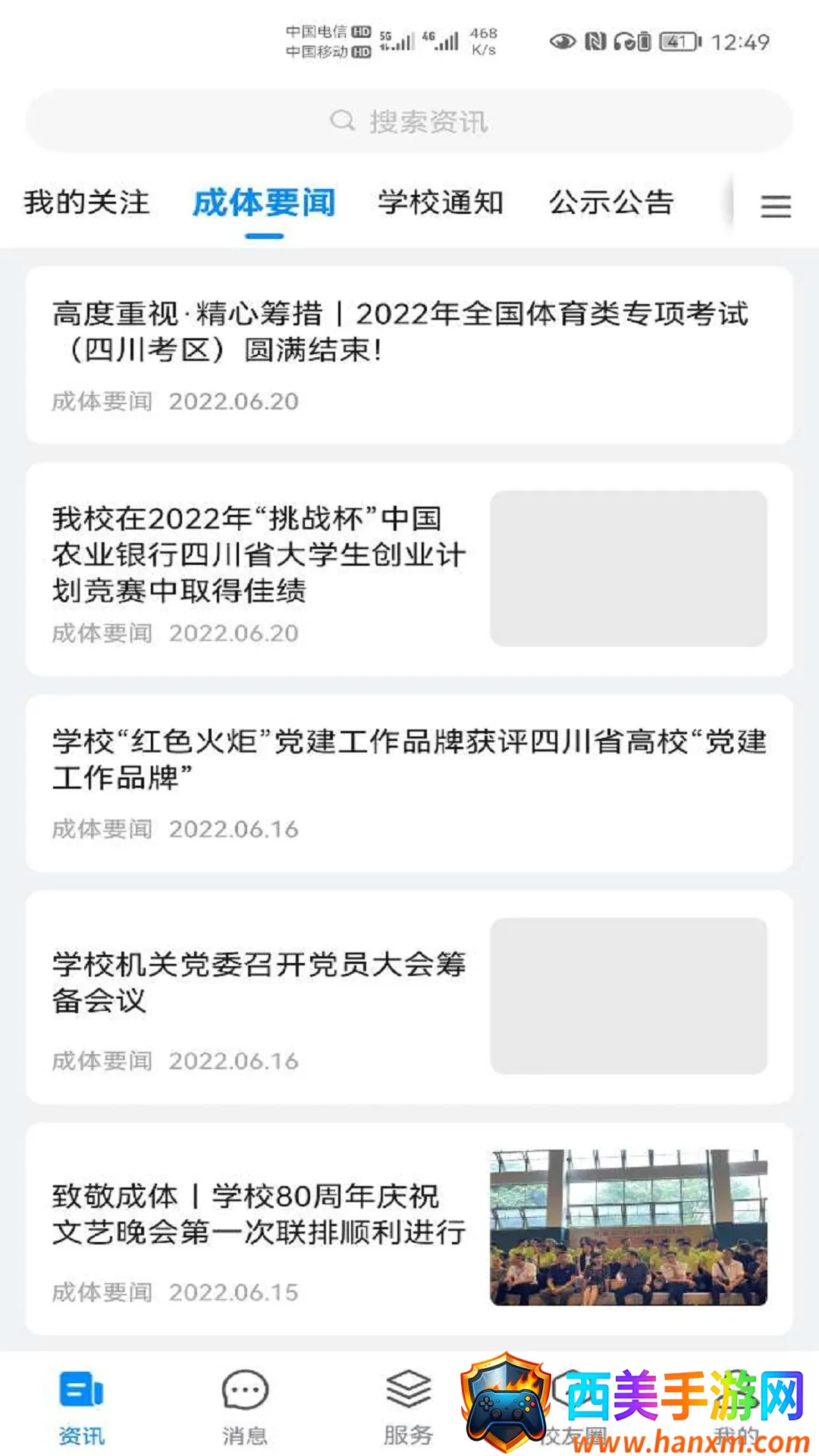This screenshot has height=1456, width=819.
Task: Select the 成体要闻 tab
Action: point(264,202)
